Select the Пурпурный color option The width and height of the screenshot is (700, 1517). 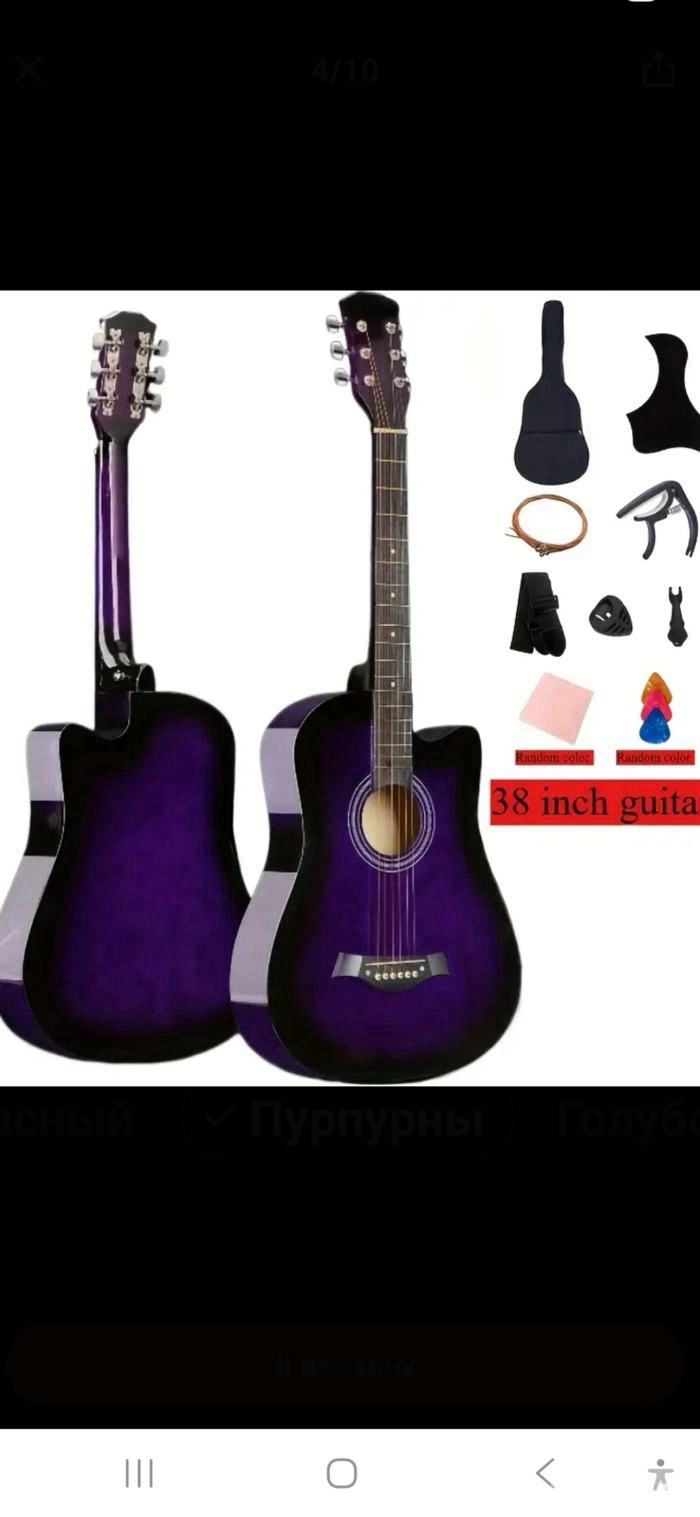click(346, 1120)
